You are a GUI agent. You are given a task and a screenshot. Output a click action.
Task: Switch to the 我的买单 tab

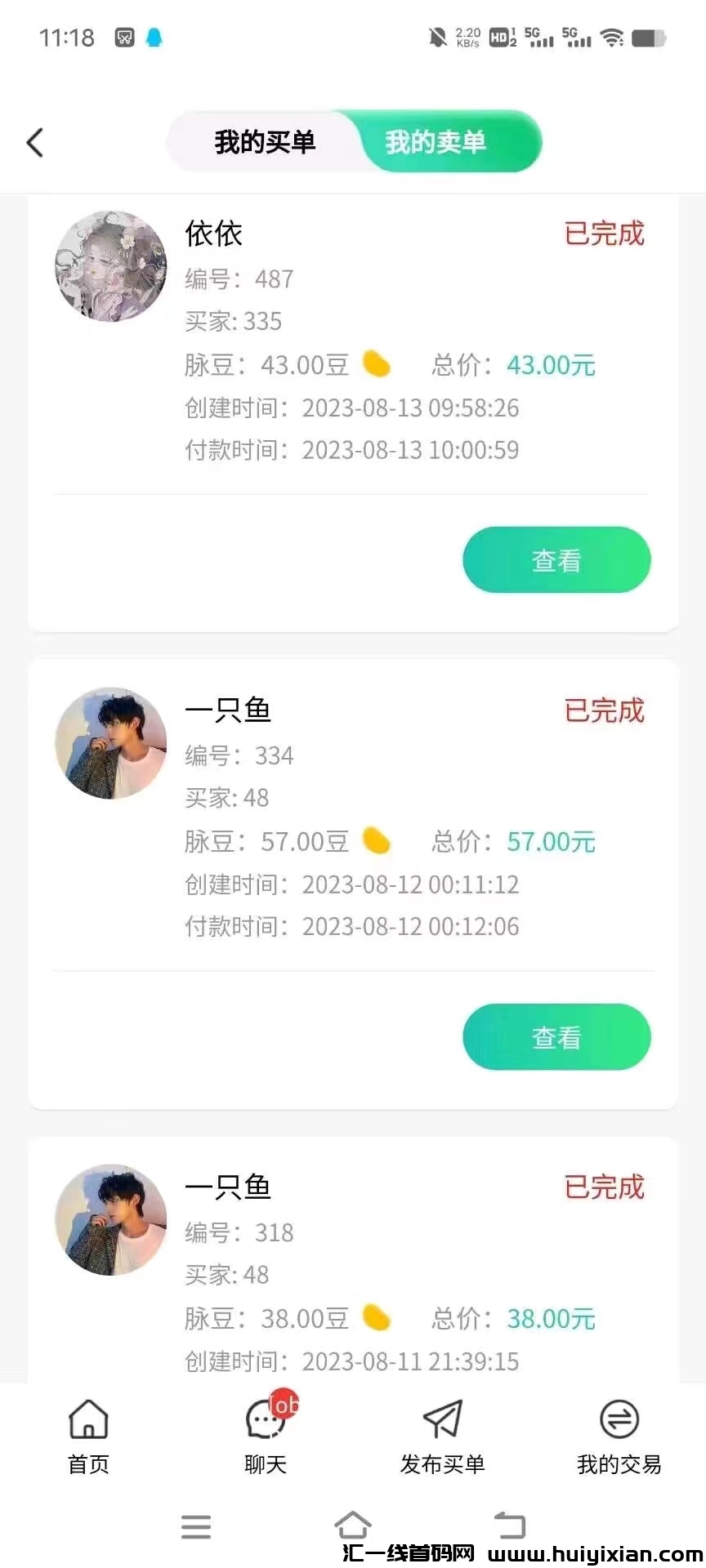pos(265,142)
